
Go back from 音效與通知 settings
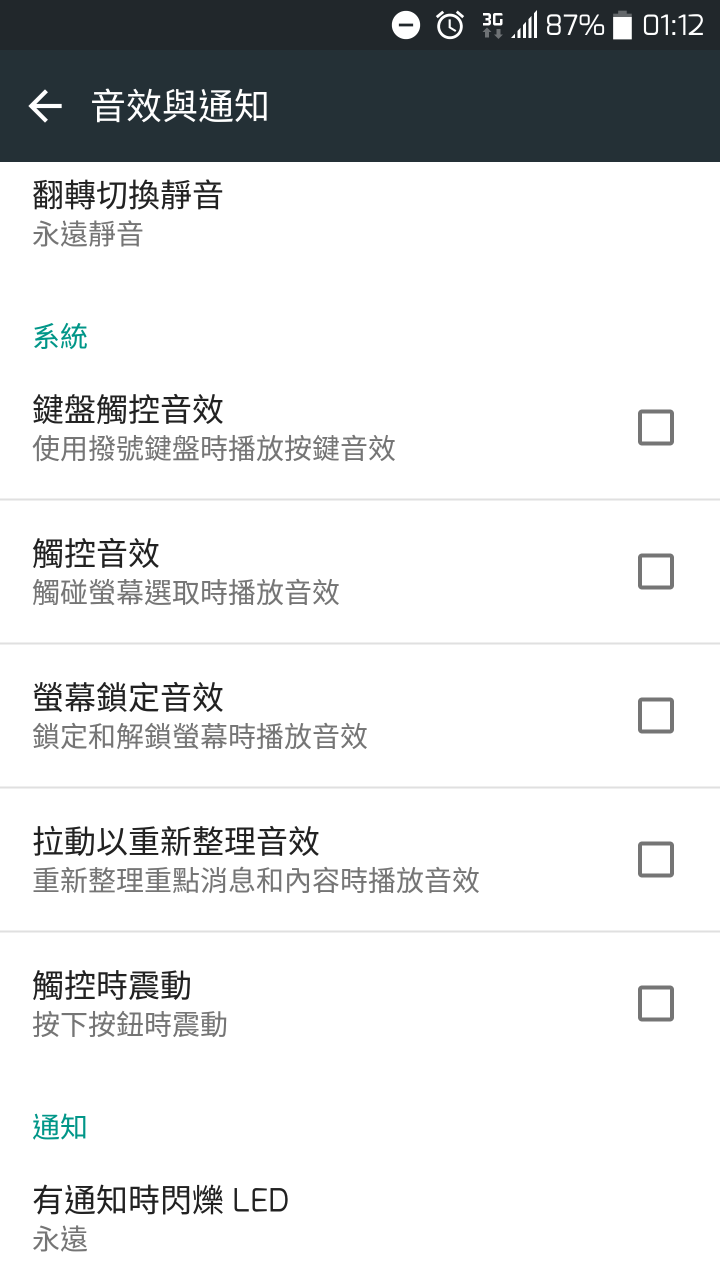click(45, 106)
